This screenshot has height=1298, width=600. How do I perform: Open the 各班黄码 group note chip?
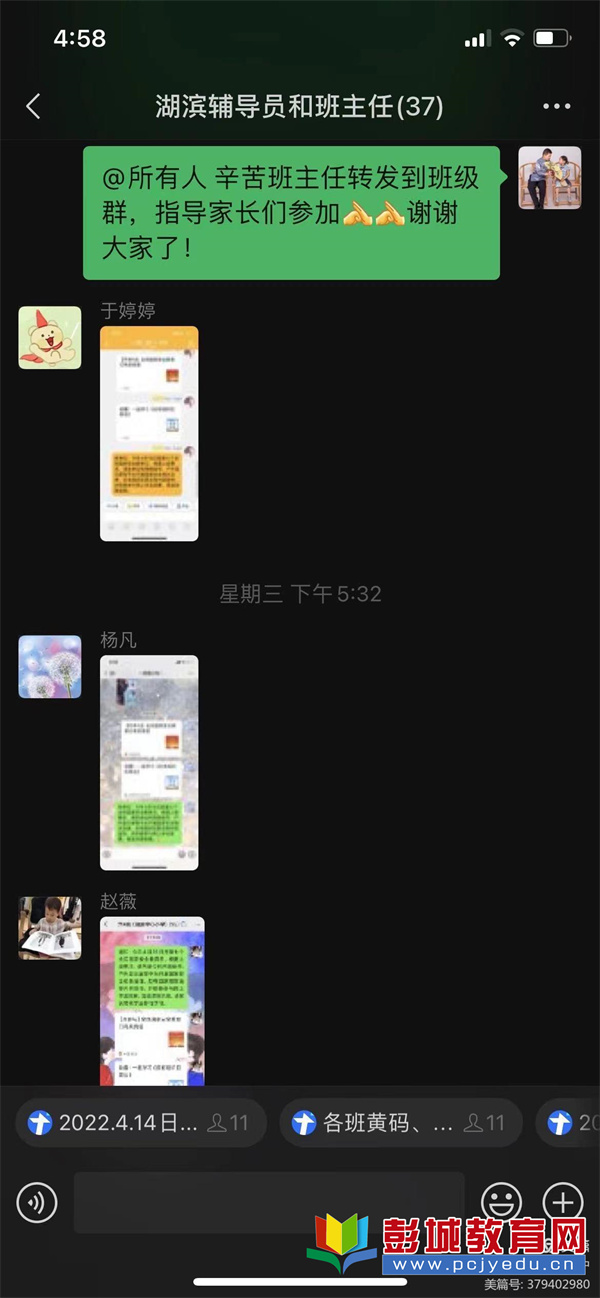tap(400, 1123)
